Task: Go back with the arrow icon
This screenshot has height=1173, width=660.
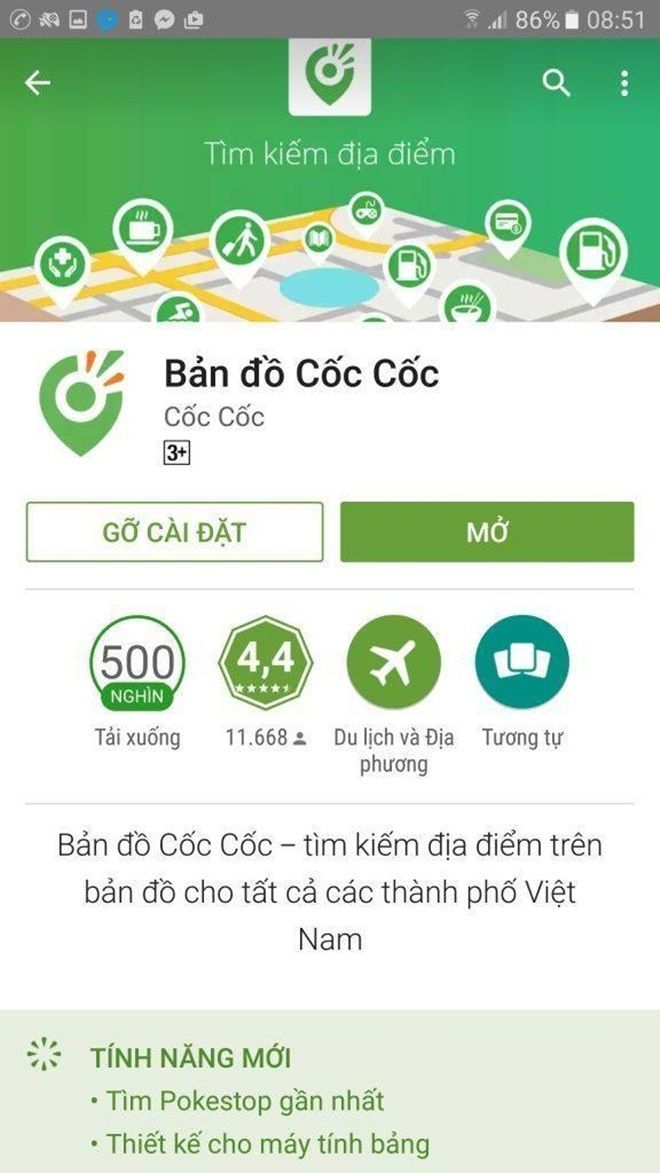Action: point(37,83)
